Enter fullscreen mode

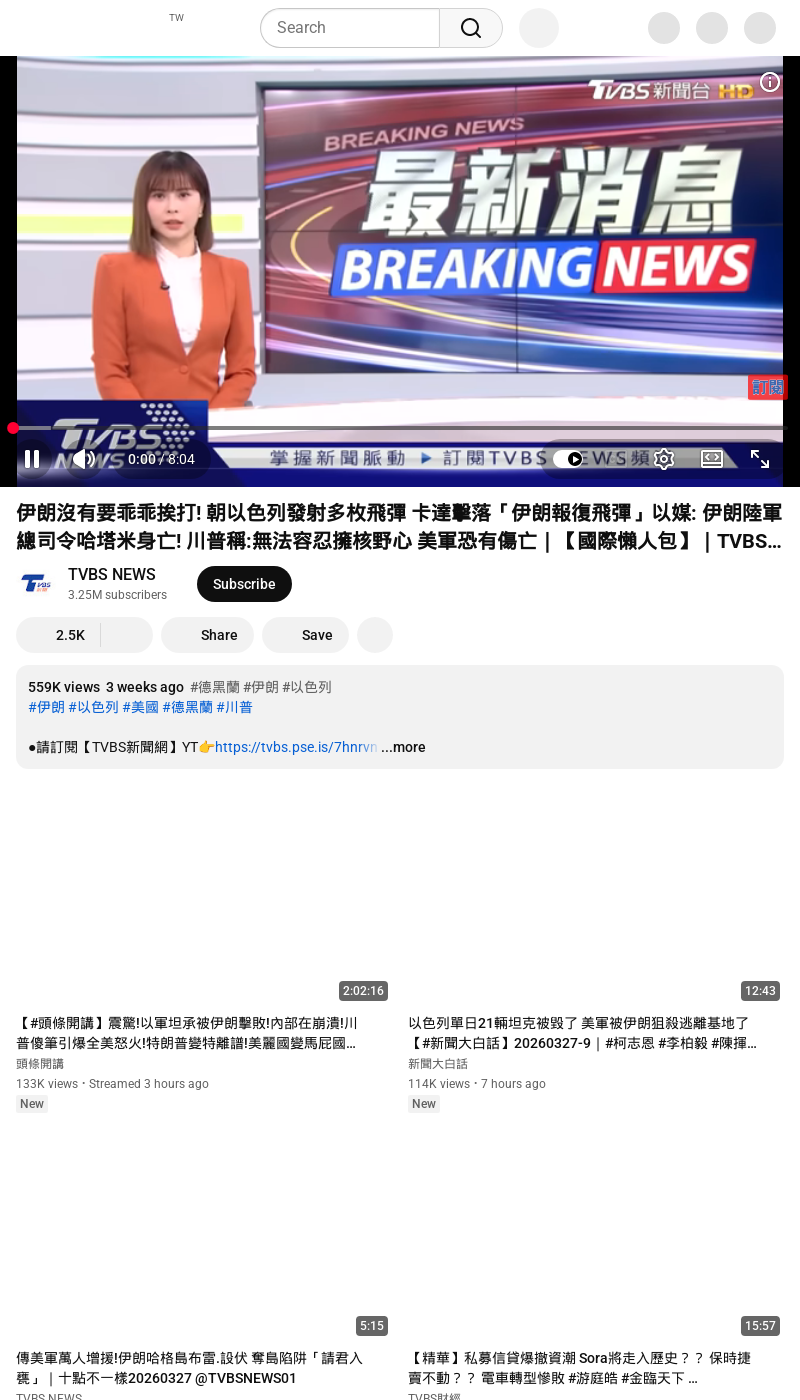(760, 459)
